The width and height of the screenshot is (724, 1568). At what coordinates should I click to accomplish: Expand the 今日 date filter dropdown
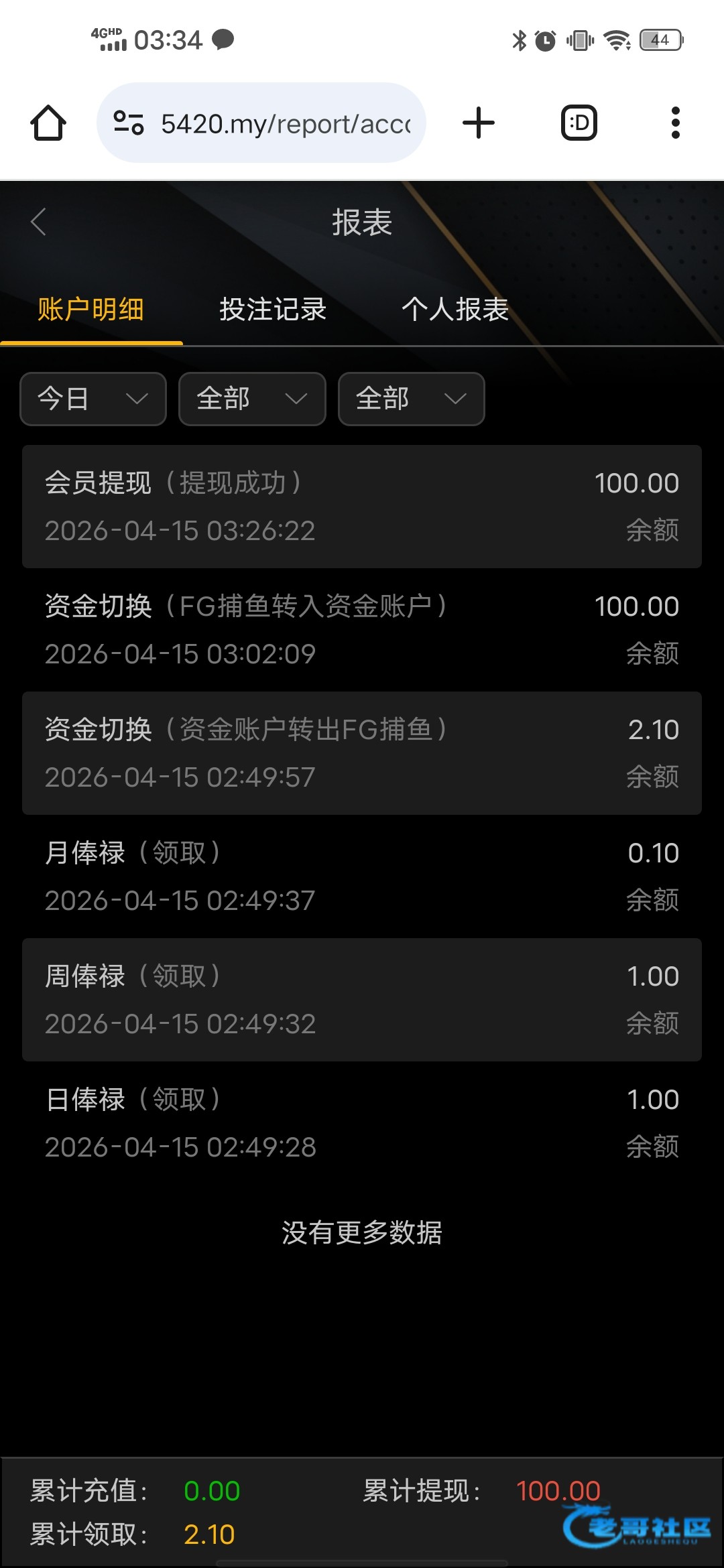coord(93,399)
